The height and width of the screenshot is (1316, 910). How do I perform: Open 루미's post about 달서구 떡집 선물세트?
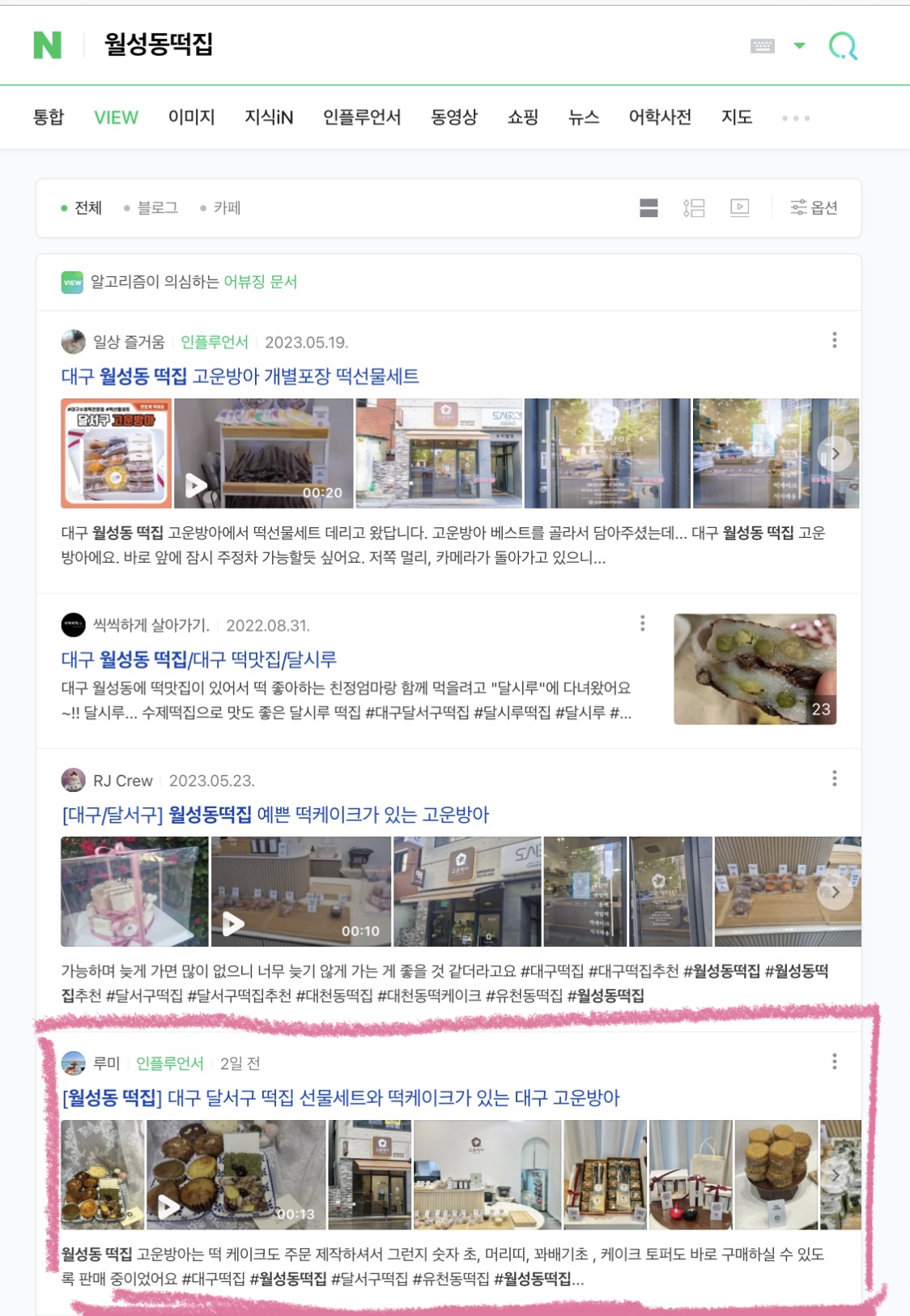340,1098
